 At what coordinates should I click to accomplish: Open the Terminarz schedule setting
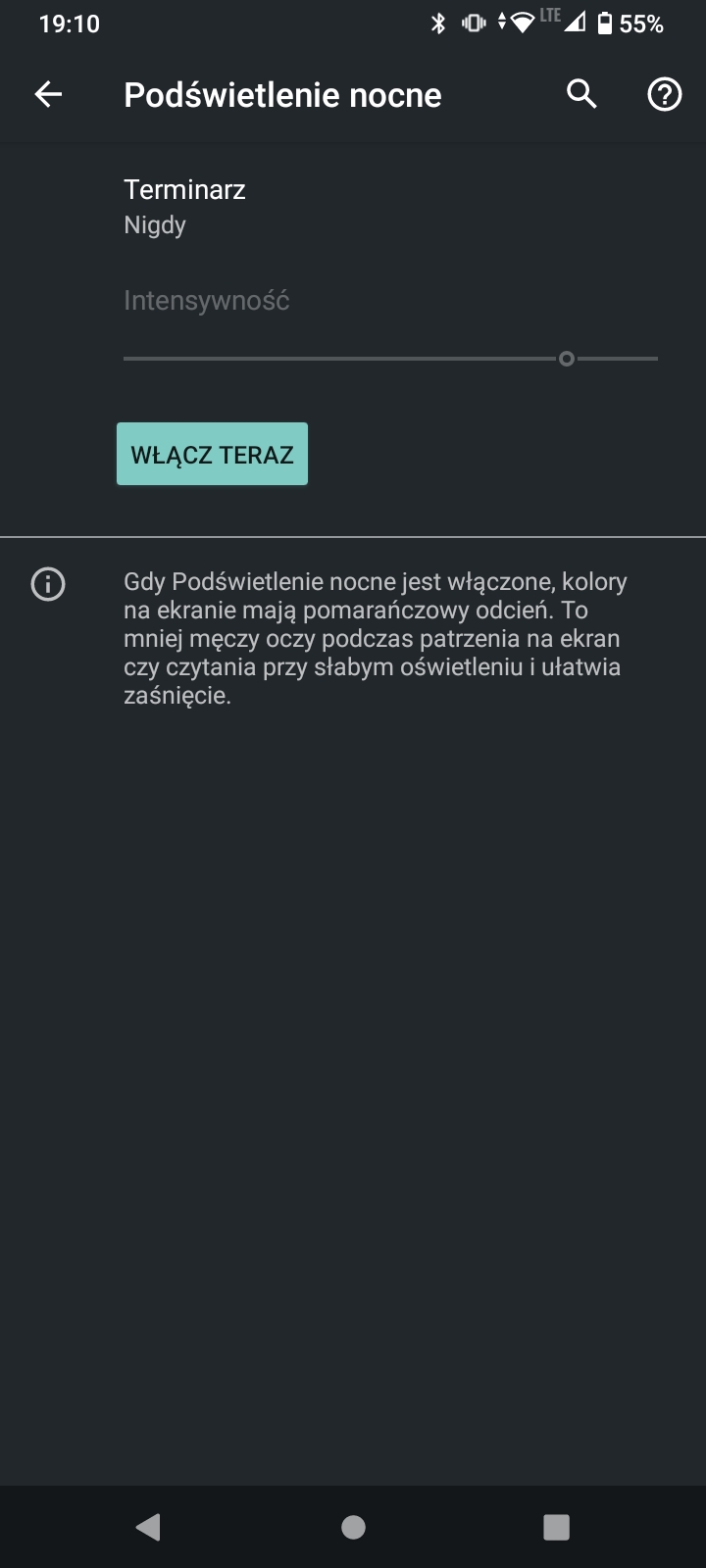coord(353,207)
